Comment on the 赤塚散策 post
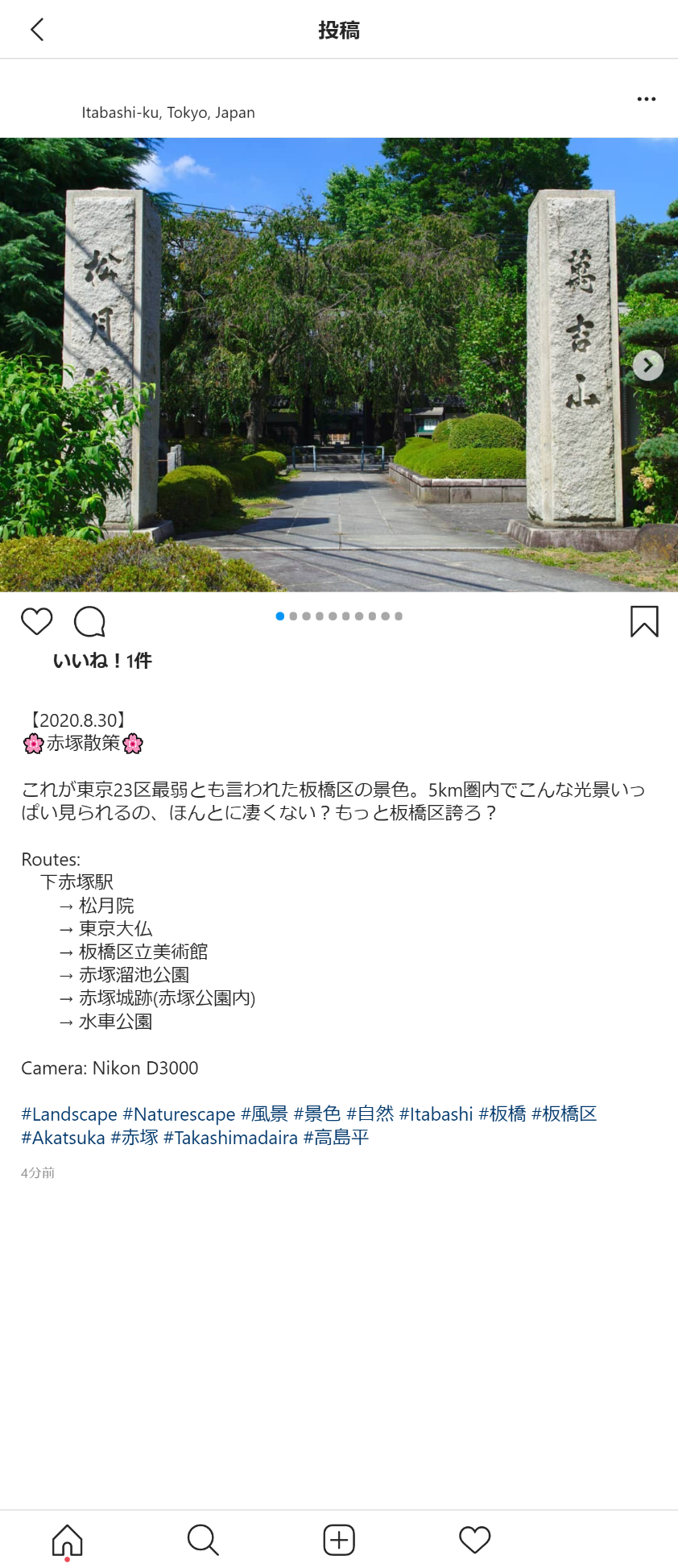Viewport: 678px width, 1568px height. [x=89, y=622]
